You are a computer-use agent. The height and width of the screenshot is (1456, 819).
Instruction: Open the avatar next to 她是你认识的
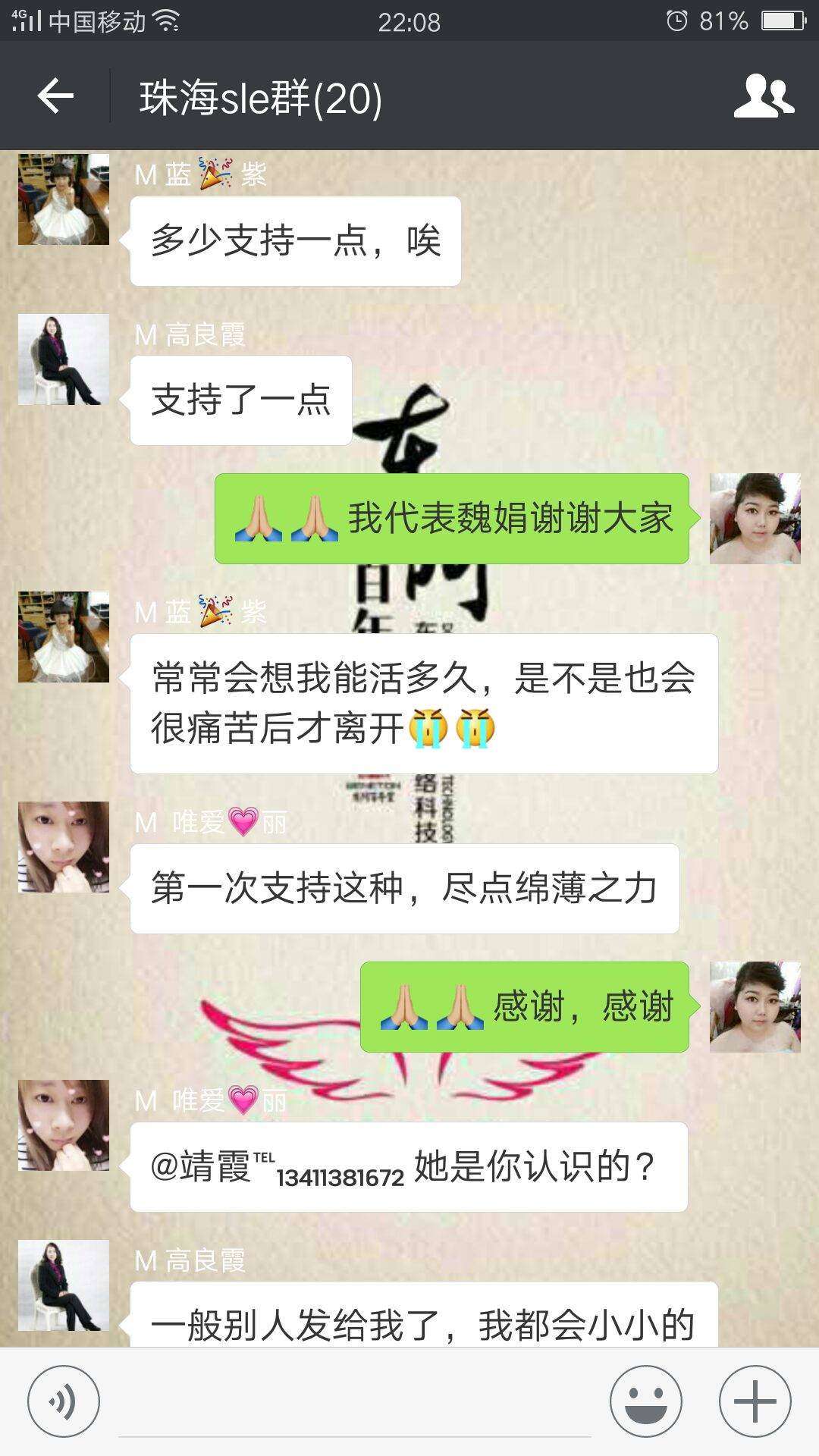tap(64, 1125)
